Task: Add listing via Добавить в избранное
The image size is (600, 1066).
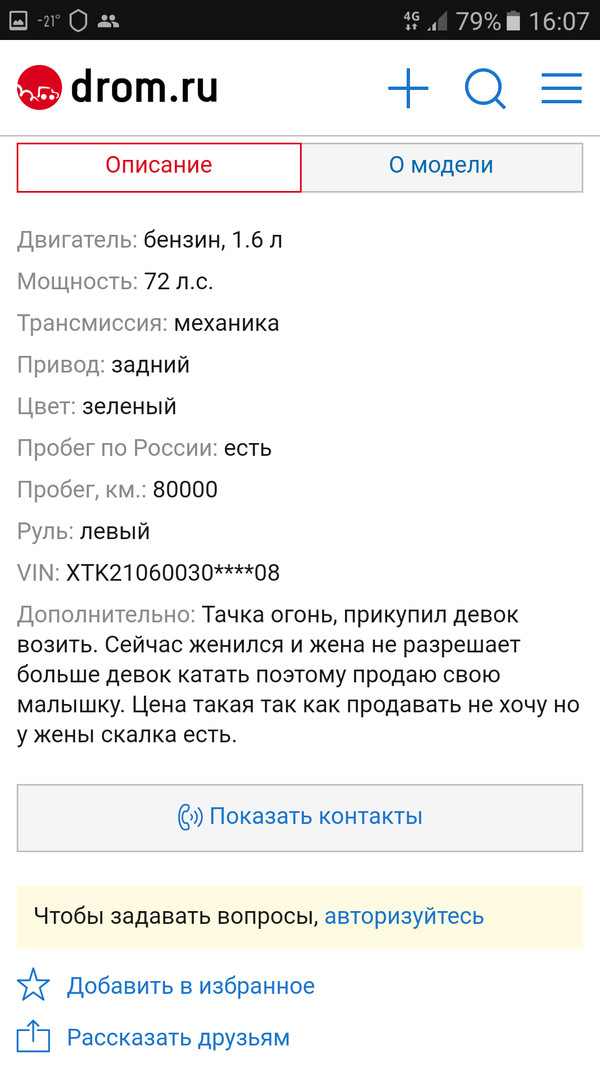Action: click(190, 986)
